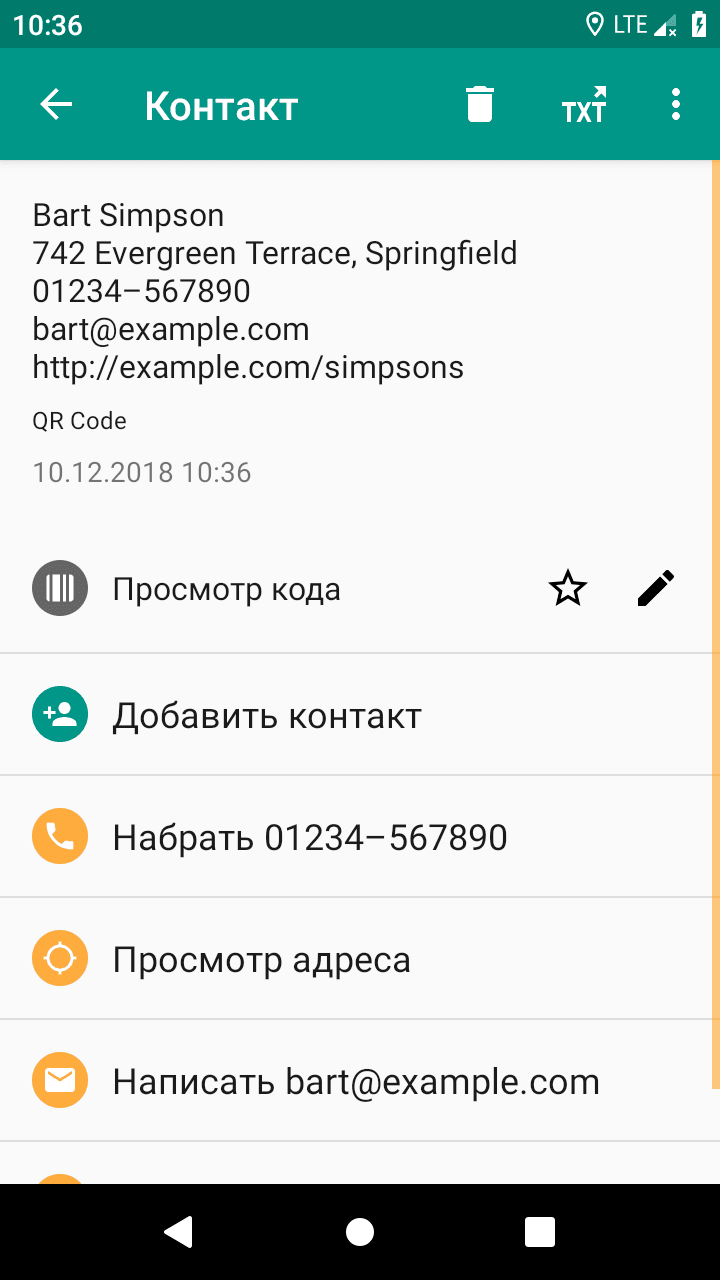
Task: Export the contact as TXT
Action: [x=584, y=105]
